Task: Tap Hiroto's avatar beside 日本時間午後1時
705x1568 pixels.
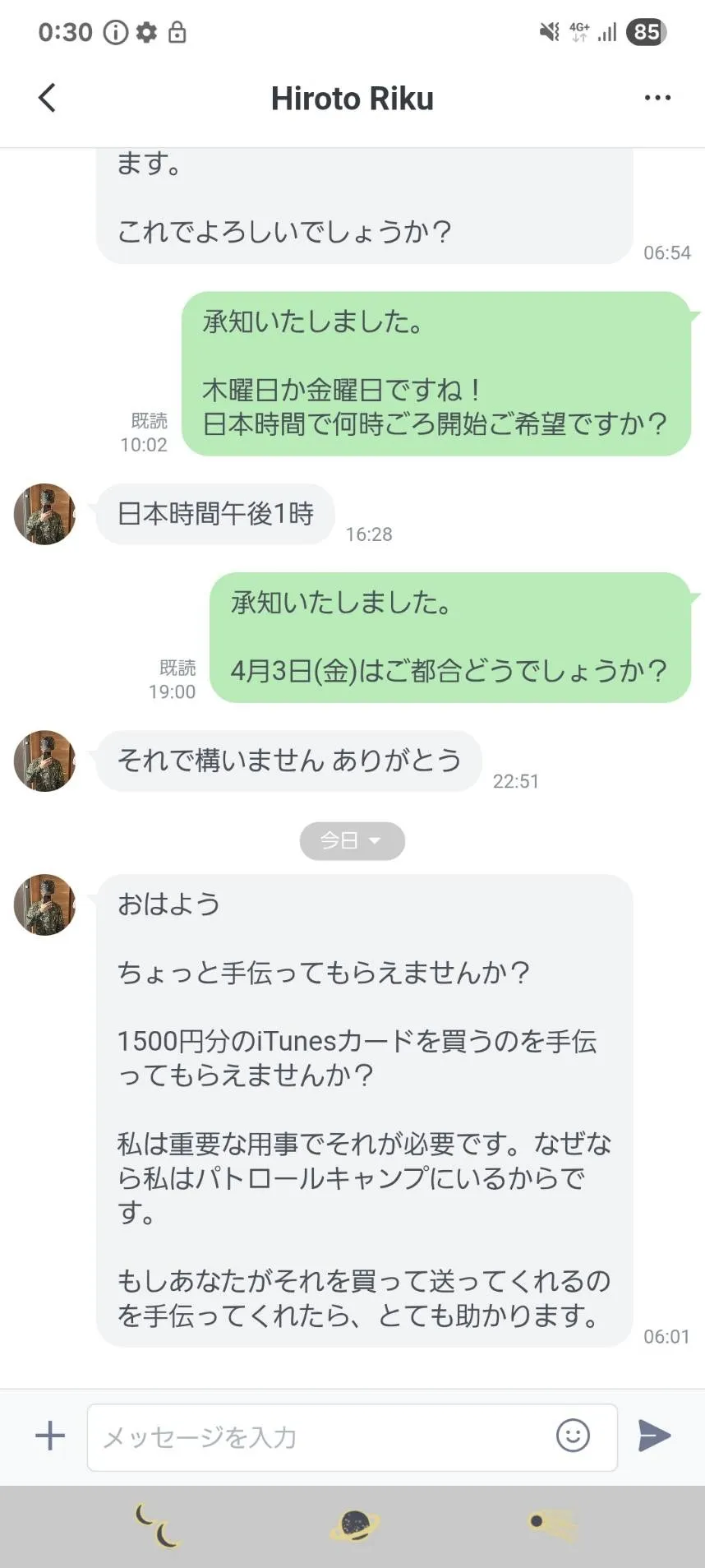Action: click(45, 514)
